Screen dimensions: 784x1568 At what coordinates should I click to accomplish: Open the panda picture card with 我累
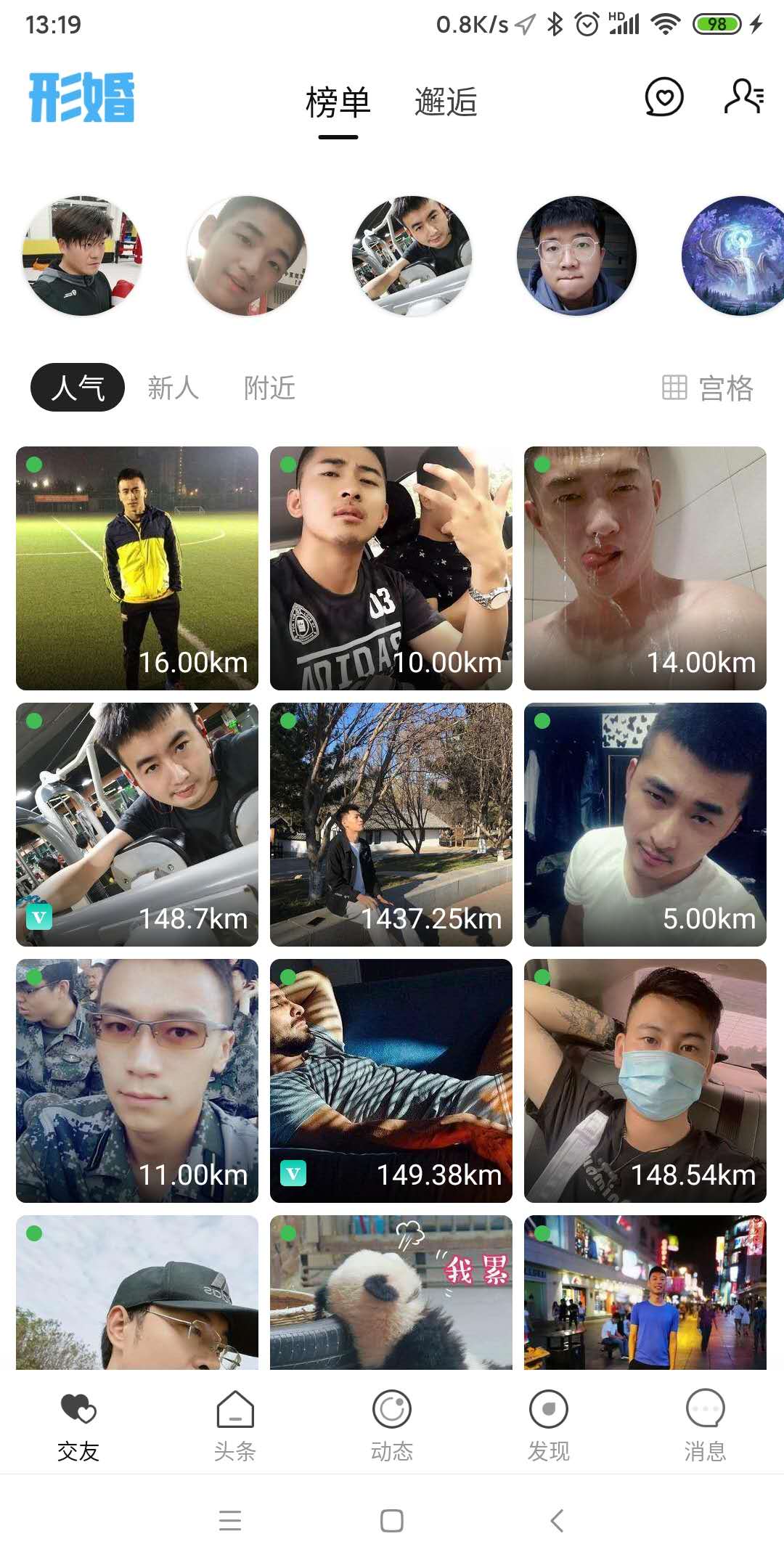tap(391, 1292)
